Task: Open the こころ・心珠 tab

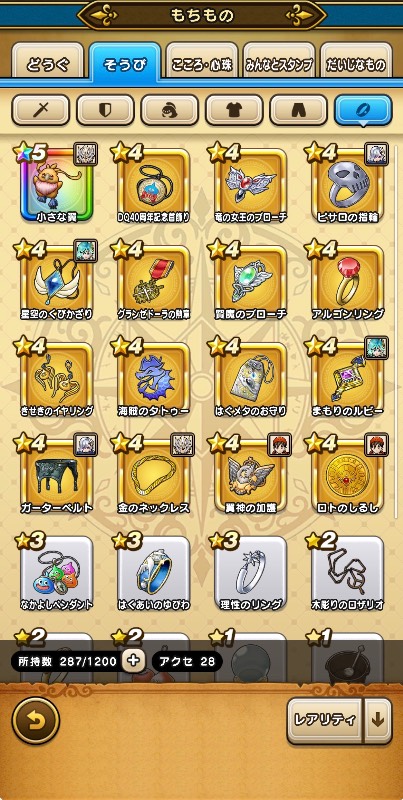Action: 202,64
